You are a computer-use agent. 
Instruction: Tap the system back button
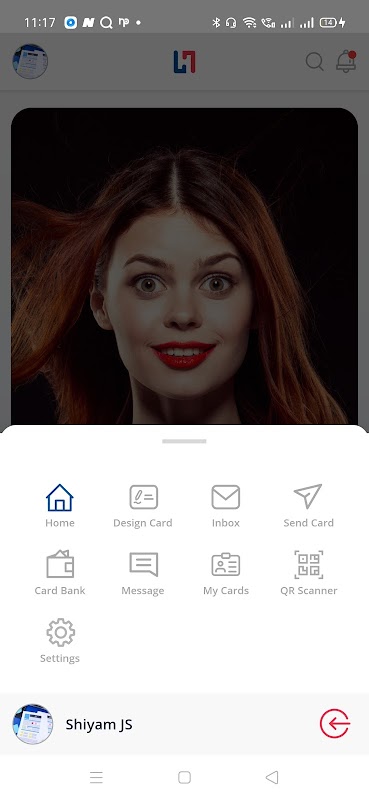tap(272, 777)
